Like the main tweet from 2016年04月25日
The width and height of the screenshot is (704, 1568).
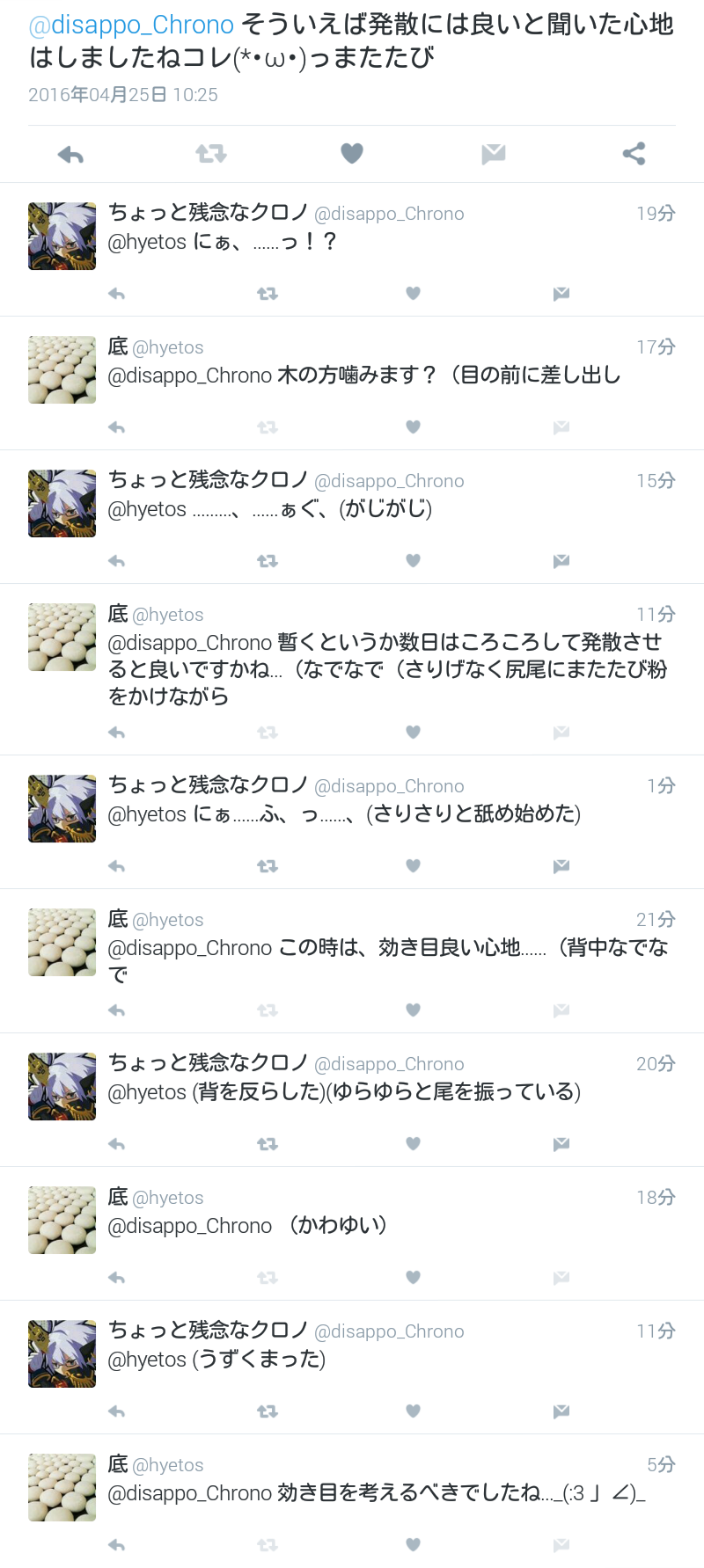coord(352,154)
